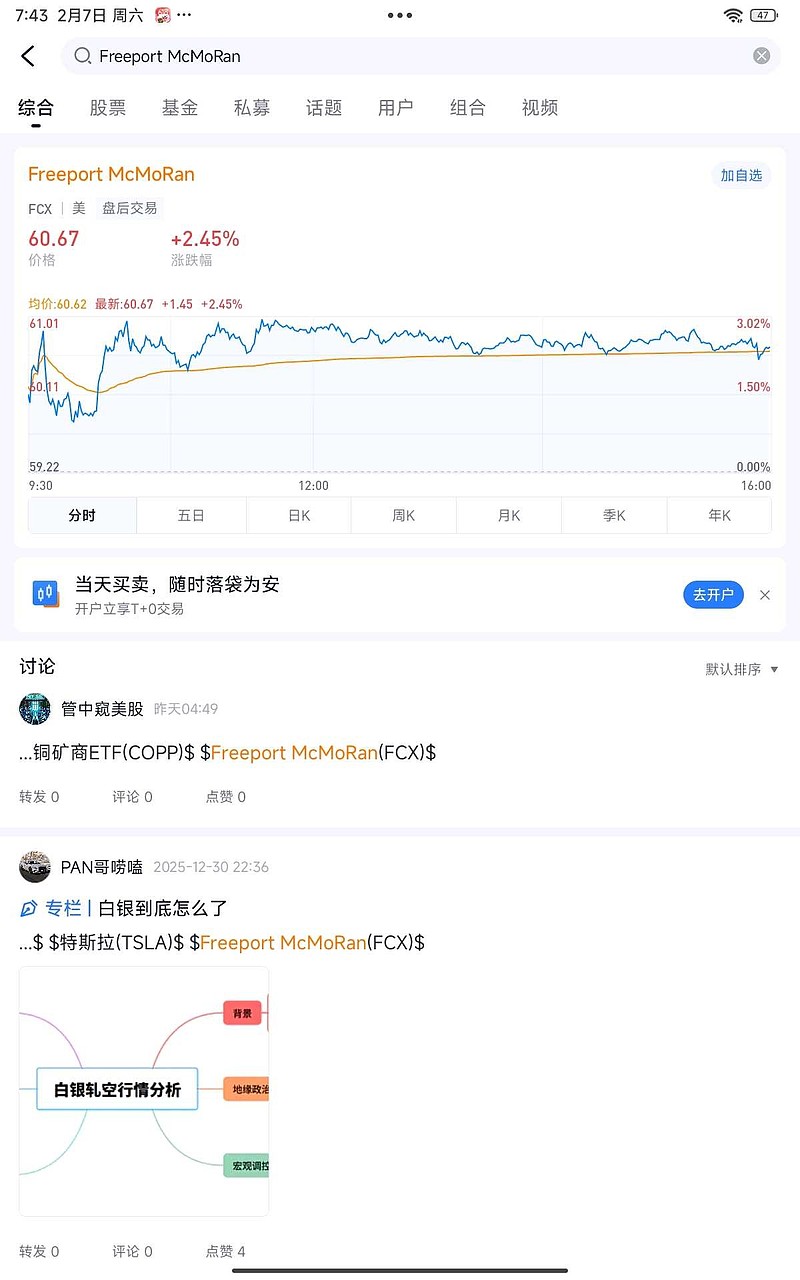800x1280 pixels.
Task: Open 管中窥美股's profile avatar
Action: pyautogui.click(x=35, y=708)
